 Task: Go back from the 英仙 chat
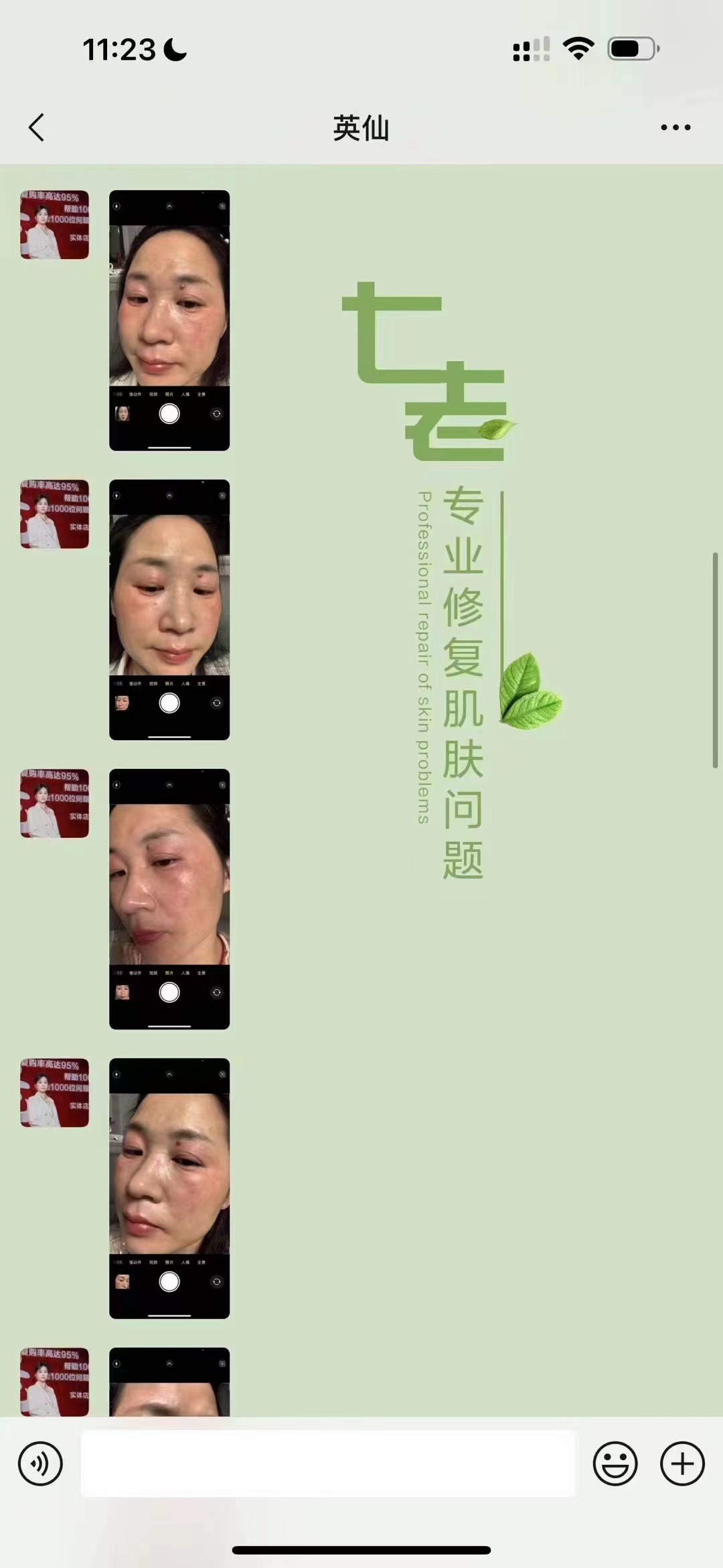(37, 127)
